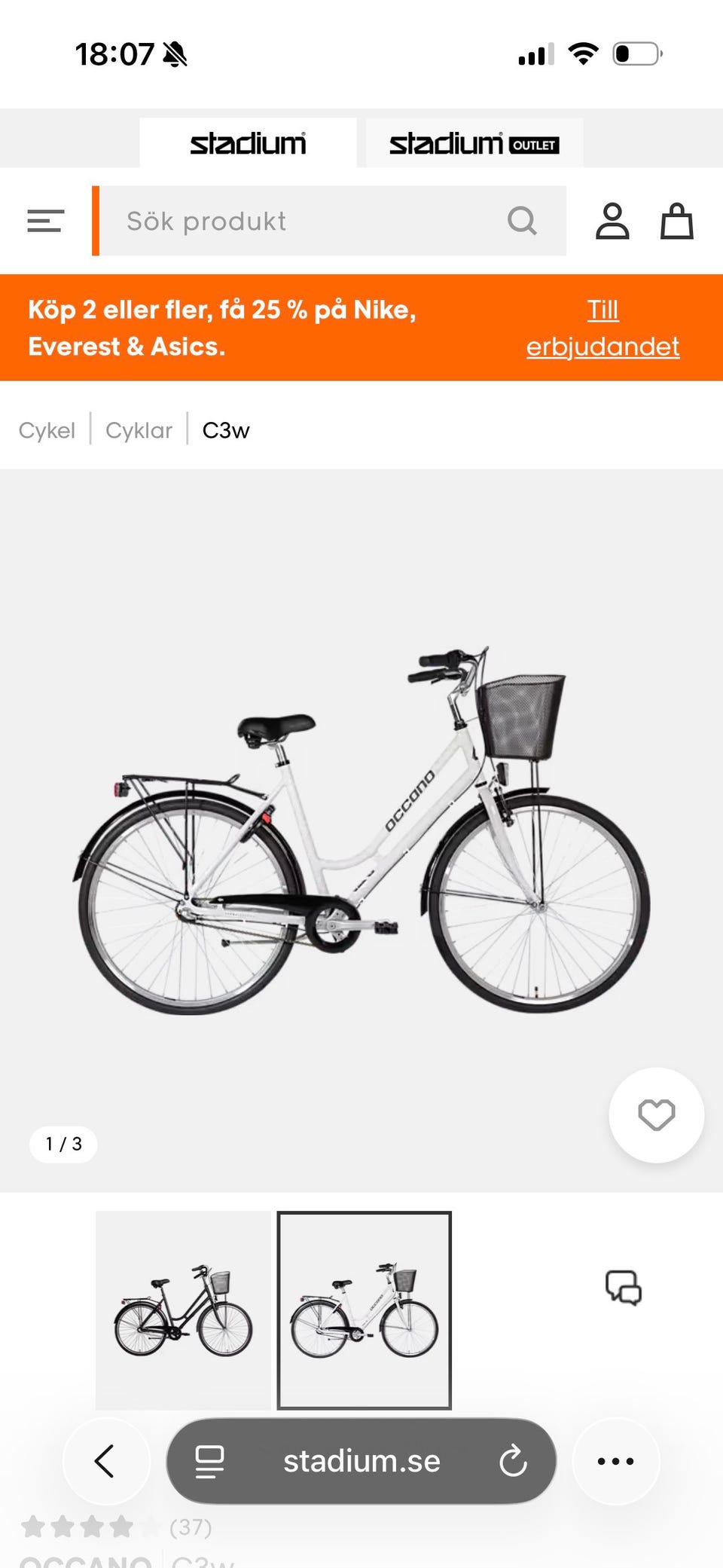
Task: Tap the Sök produkt search field
Action: (x=301, y=221)
